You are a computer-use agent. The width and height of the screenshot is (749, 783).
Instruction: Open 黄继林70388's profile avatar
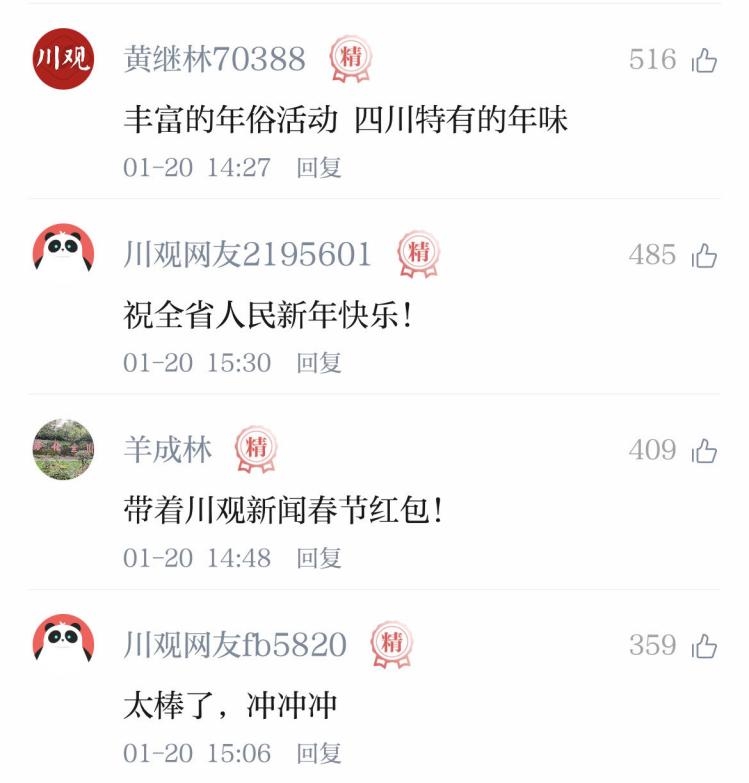point(63,59)
